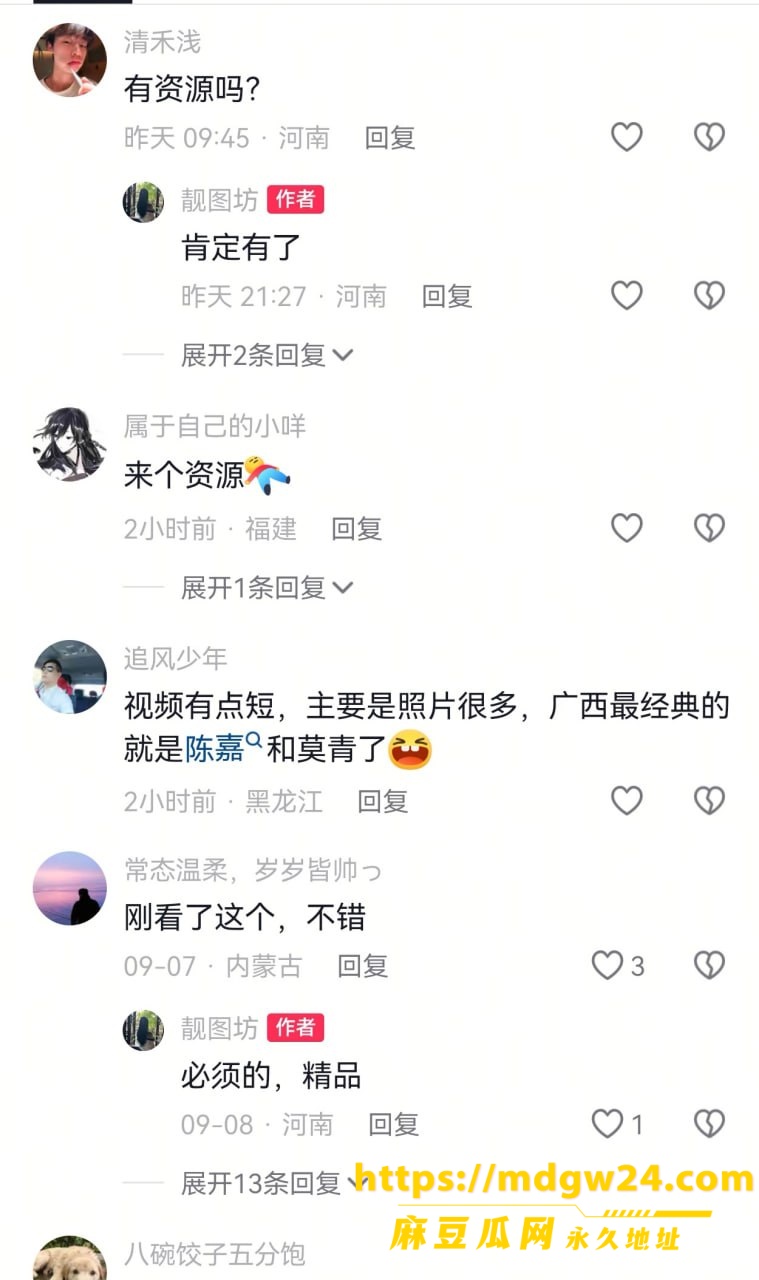Viewport: 759px width, 1280px height.
Task: Dislike 清禾浅's comment with broken heart
Action: point(709,137)
